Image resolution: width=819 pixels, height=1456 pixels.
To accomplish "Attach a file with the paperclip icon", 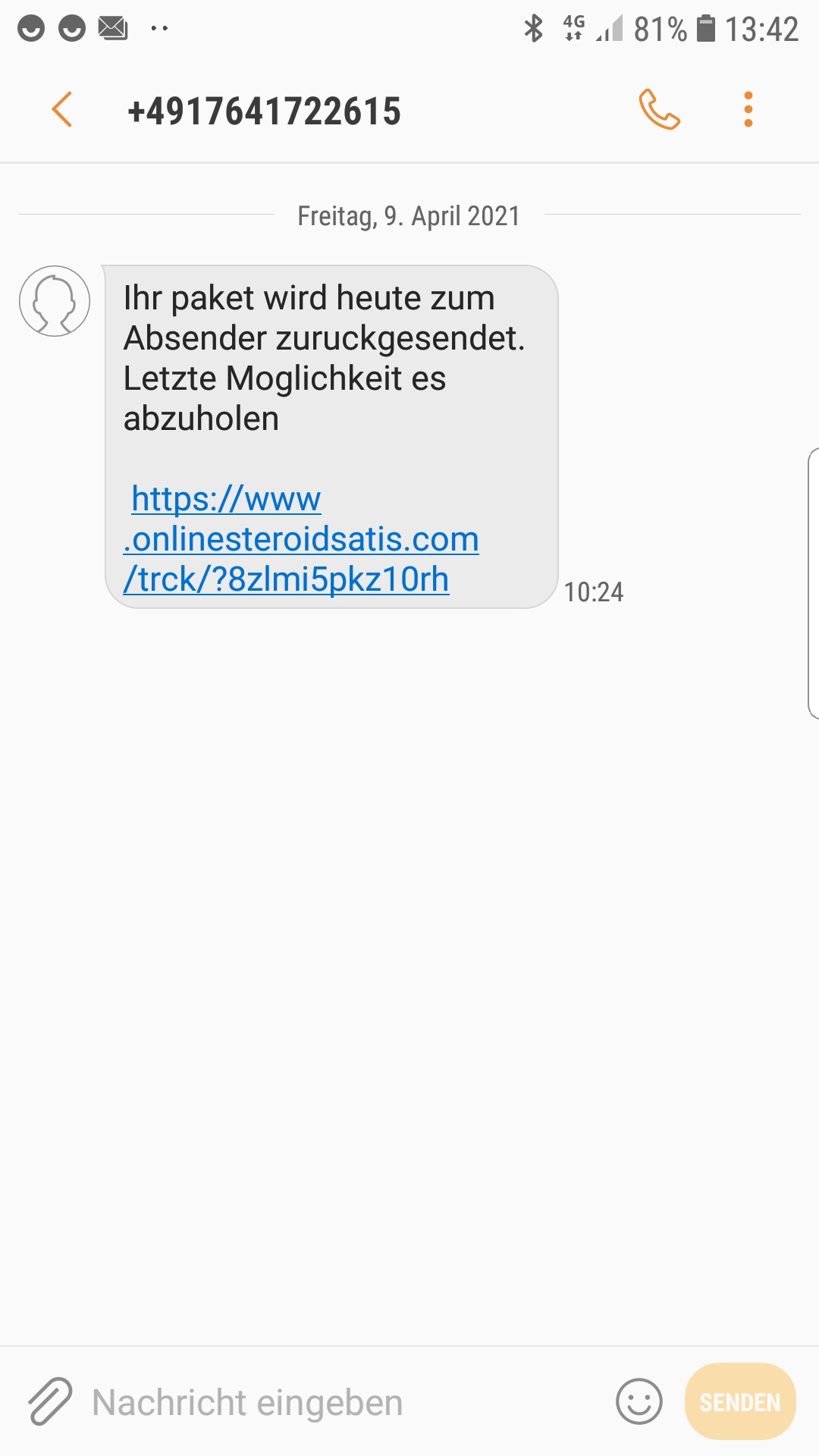I will pos(50,1401).
